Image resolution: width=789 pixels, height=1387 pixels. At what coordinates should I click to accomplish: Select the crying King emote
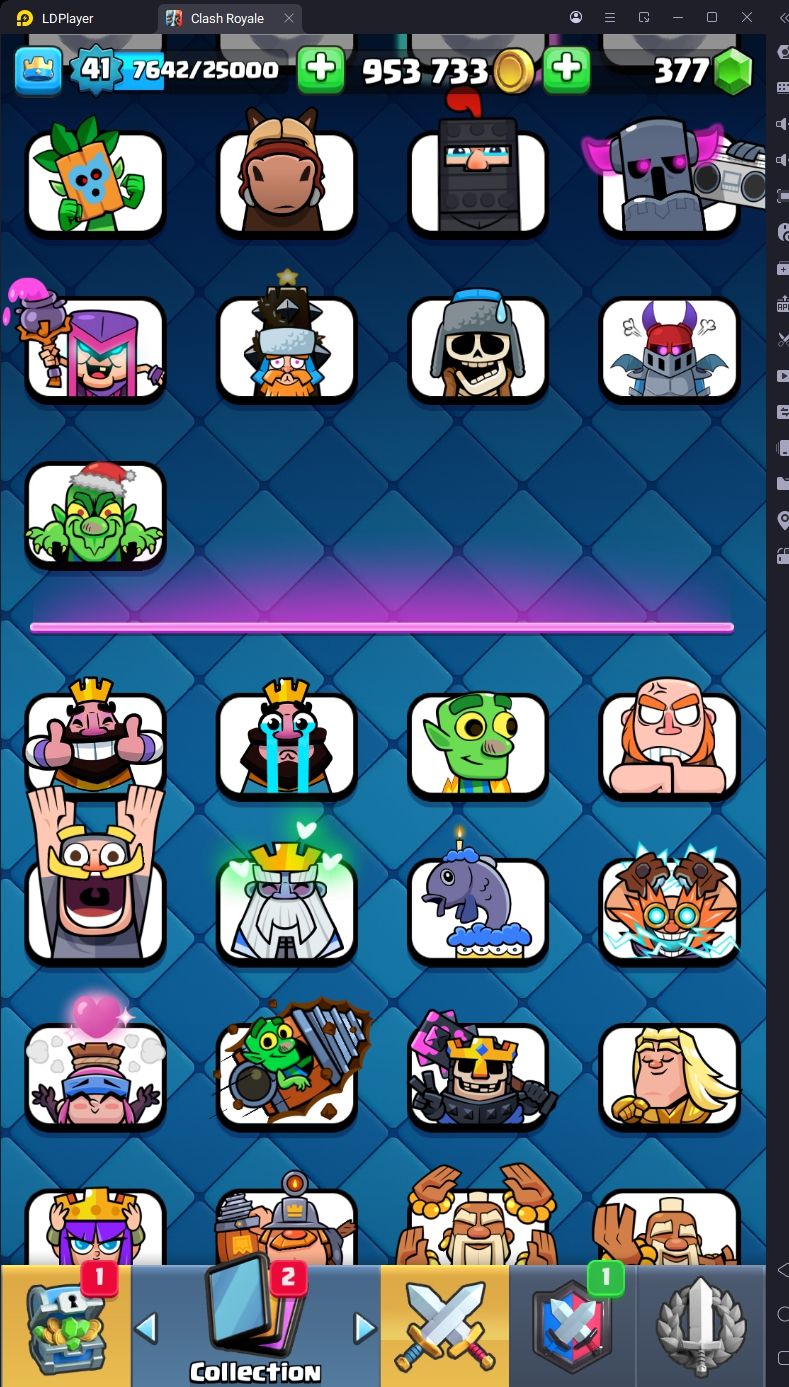click(287, 742)
